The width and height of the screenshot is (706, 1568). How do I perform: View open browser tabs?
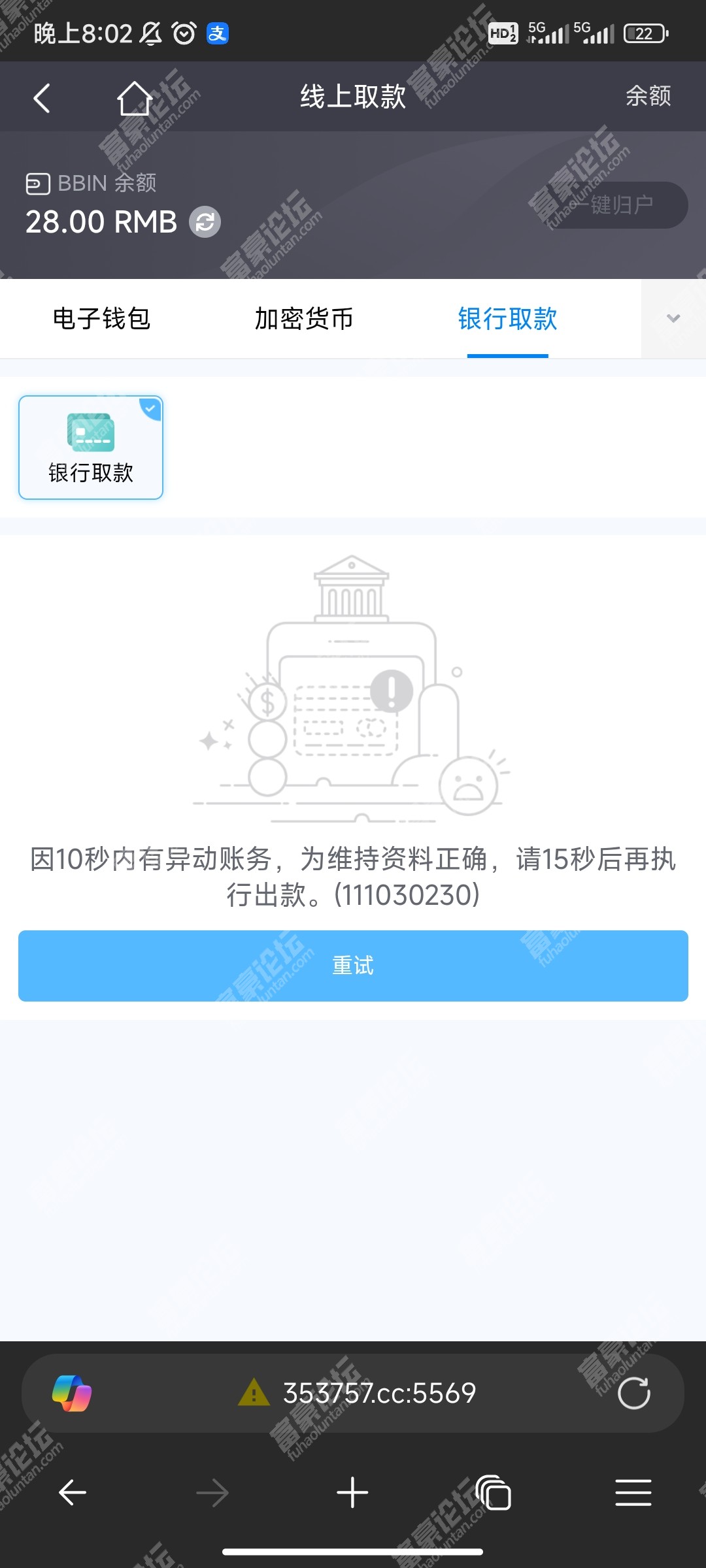tap(494, 1493)
